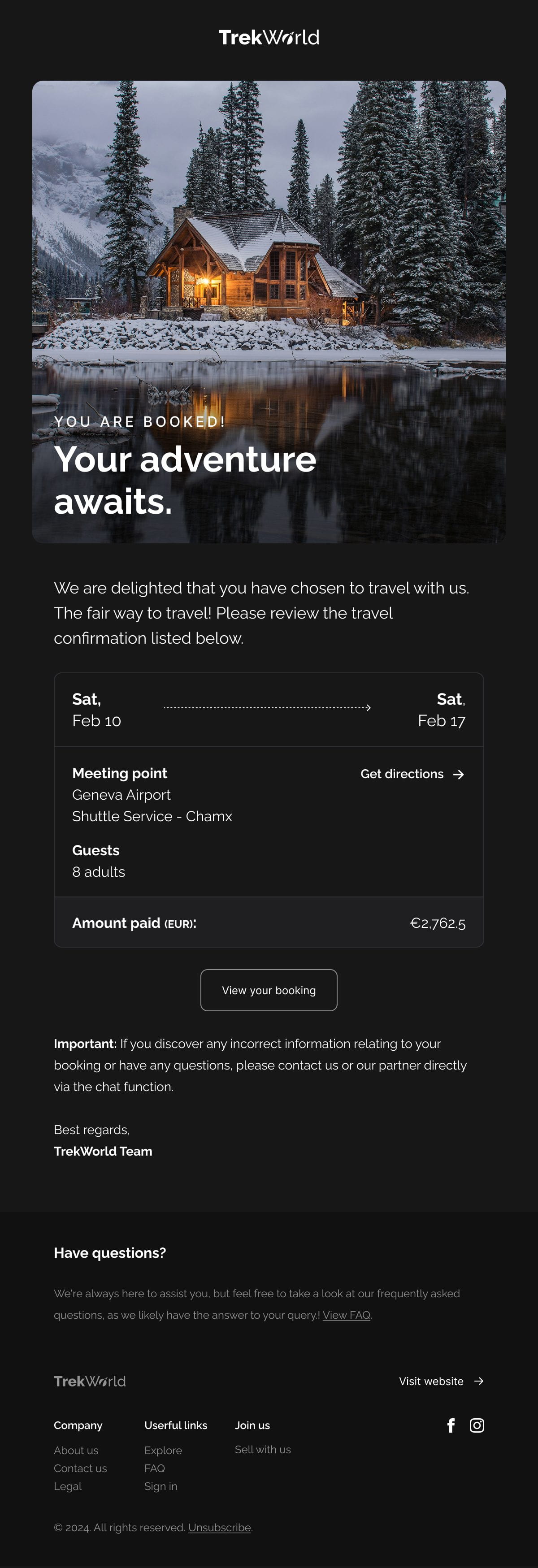Tap Visit website link
This screenshot has height=1568, width=538.
(x=441, y=1381)
